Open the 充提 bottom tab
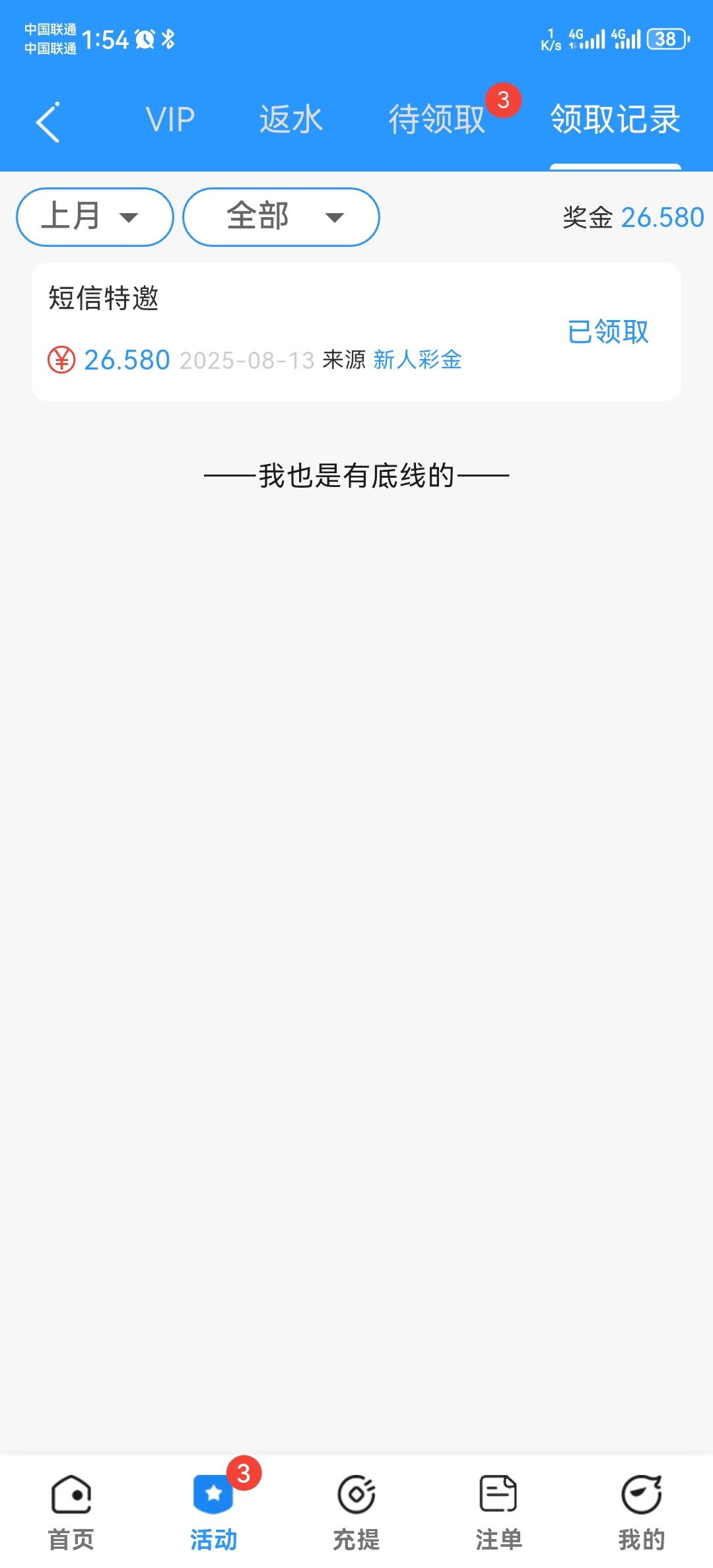This screenshot has height=1568, width=713. (356, 1511)
